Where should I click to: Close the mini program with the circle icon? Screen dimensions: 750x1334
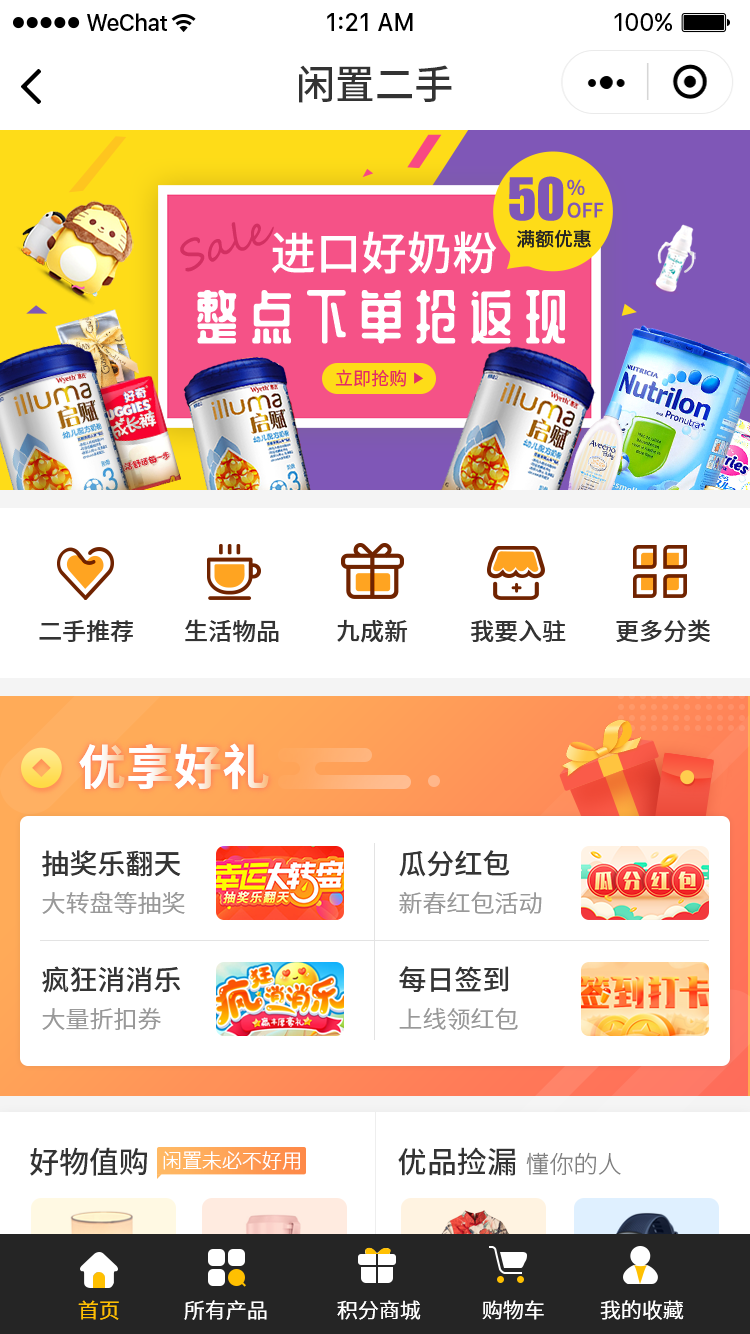(x=690, y=83)
